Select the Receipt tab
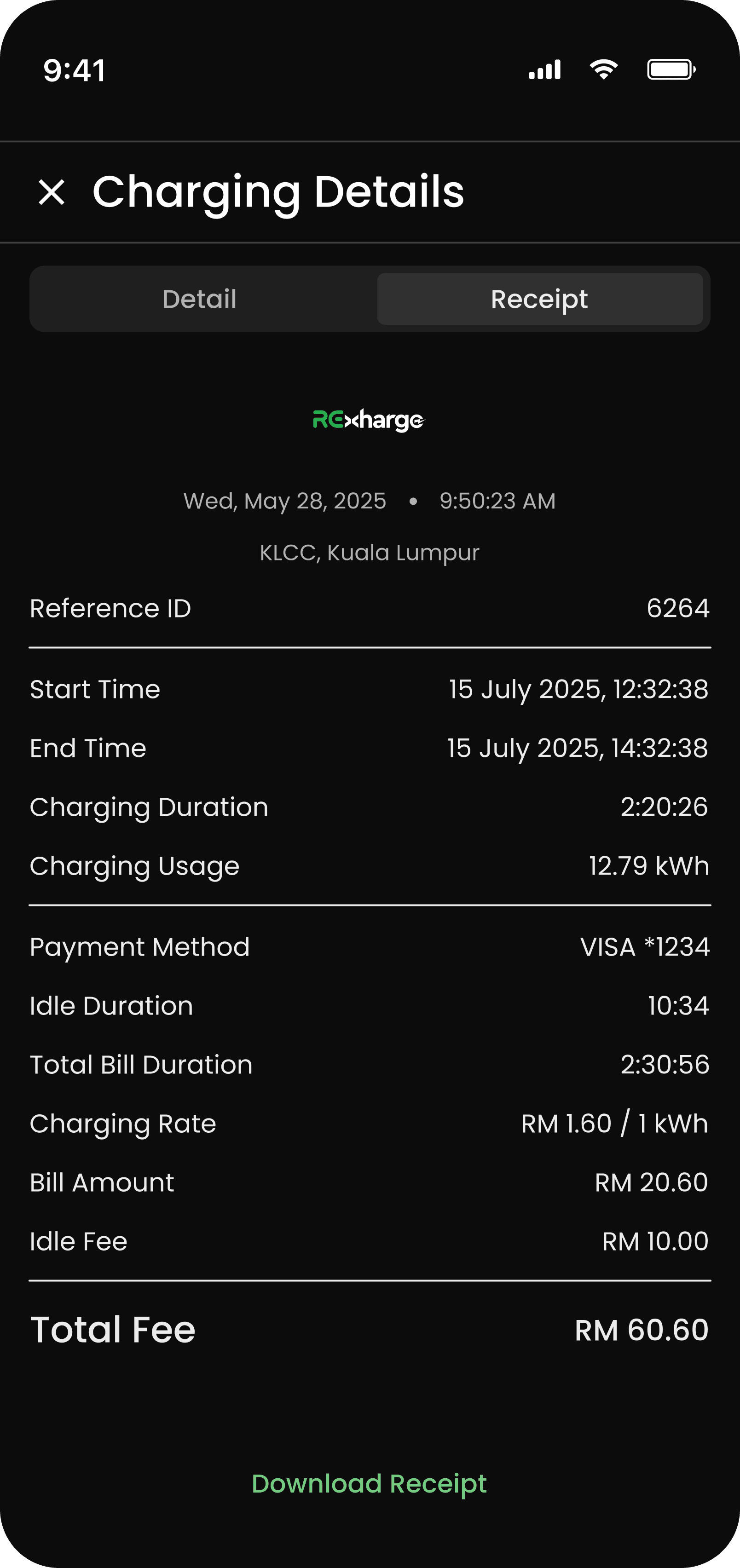 click(x=540, y=299)
